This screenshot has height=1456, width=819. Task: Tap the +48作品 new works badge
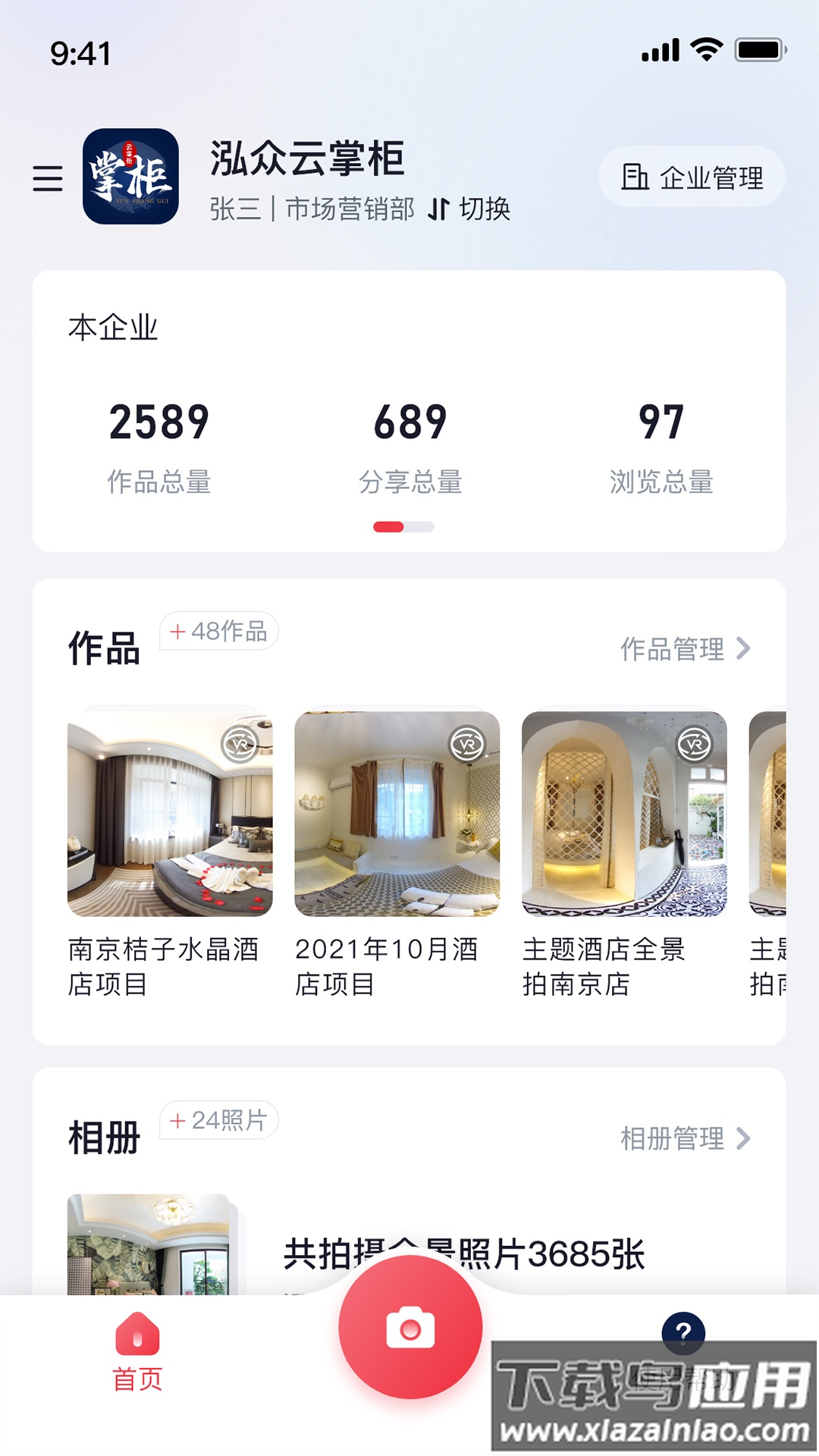coord(219,631)
